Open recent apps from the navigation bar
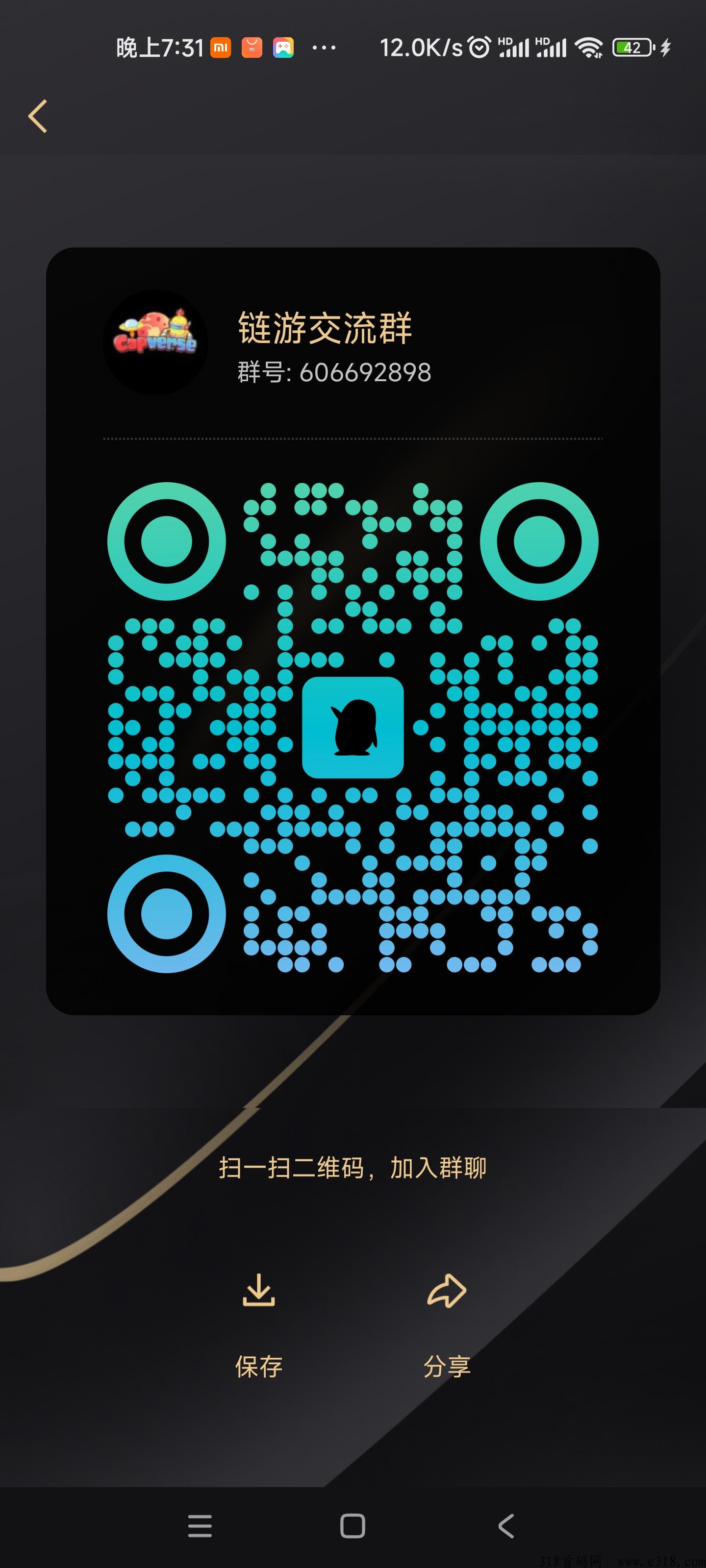 click(x=200, y=1525)
